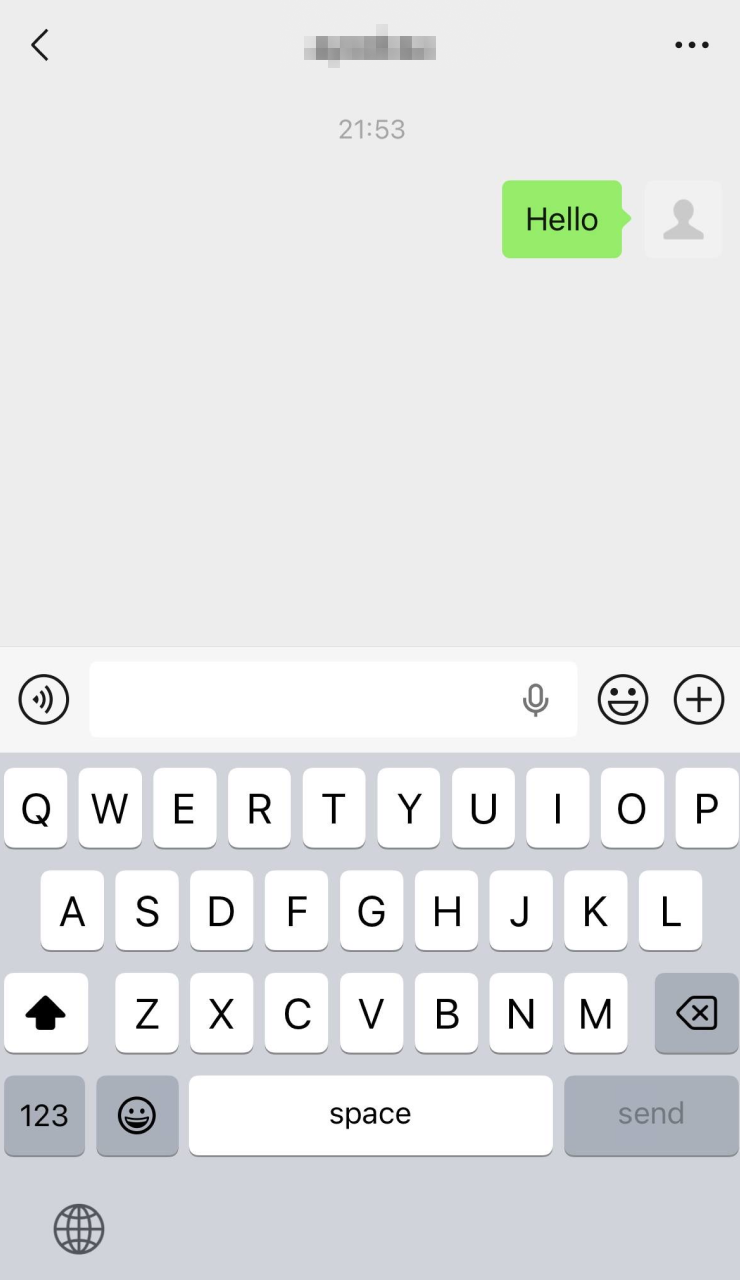Tap the space bar

pos(370,1115)
